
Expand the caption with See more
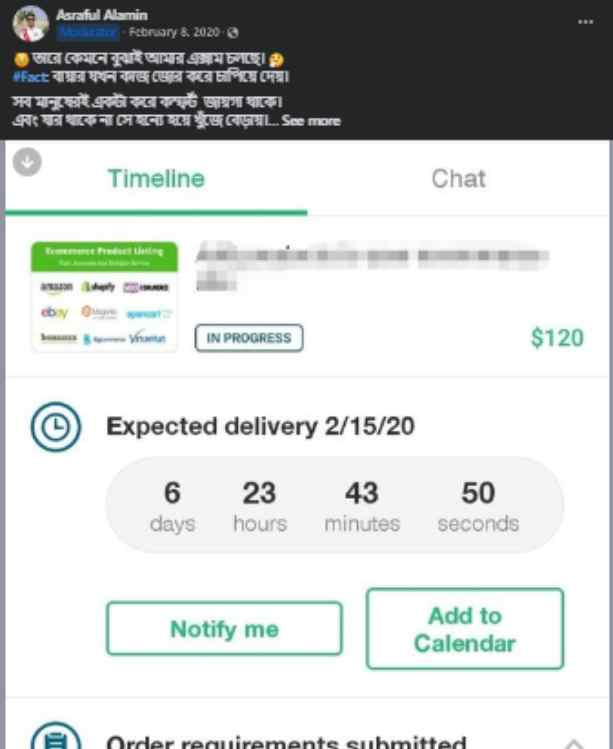coord(311,121)
